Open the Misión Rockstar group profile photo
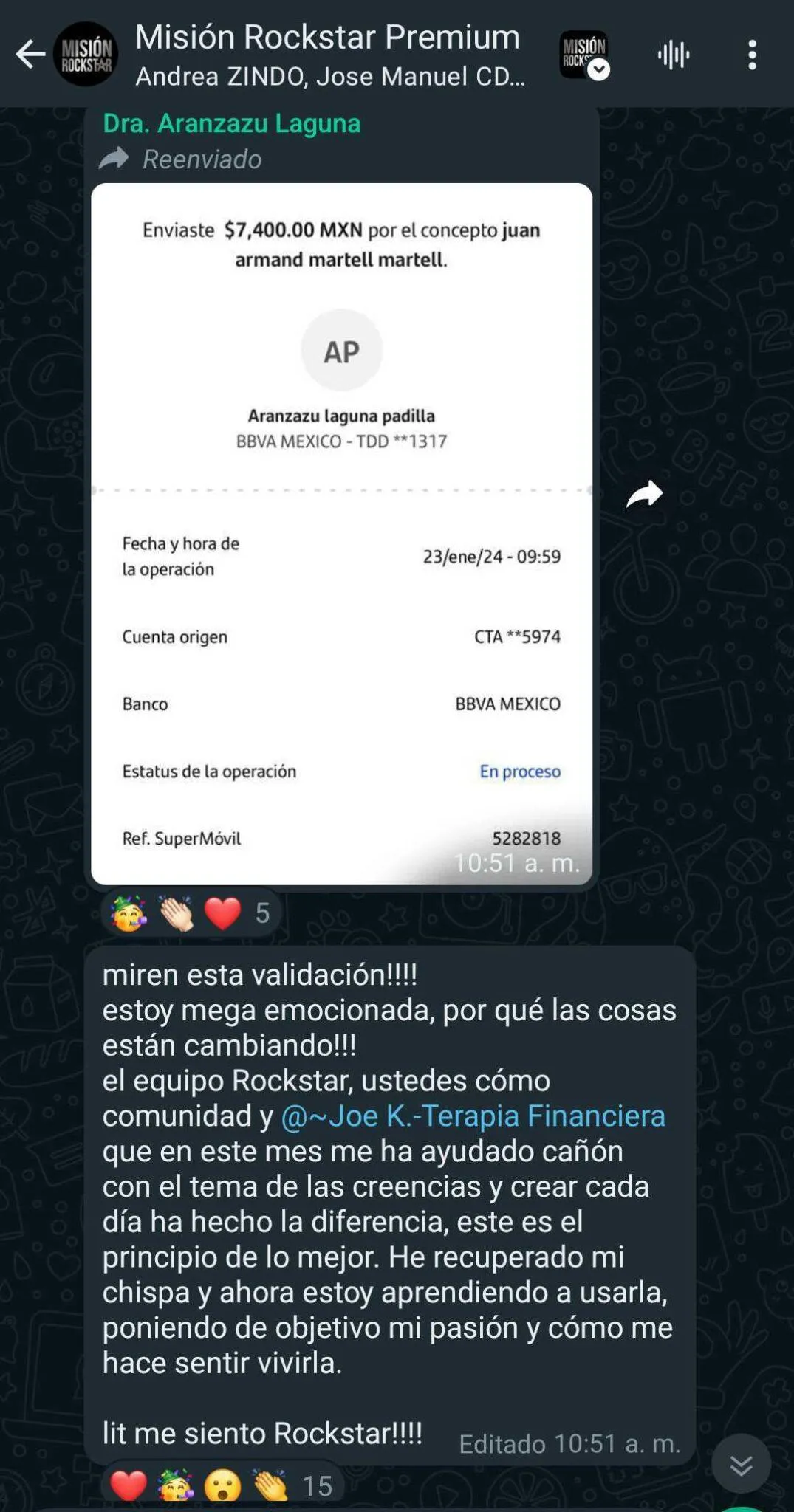 [86, 55]
